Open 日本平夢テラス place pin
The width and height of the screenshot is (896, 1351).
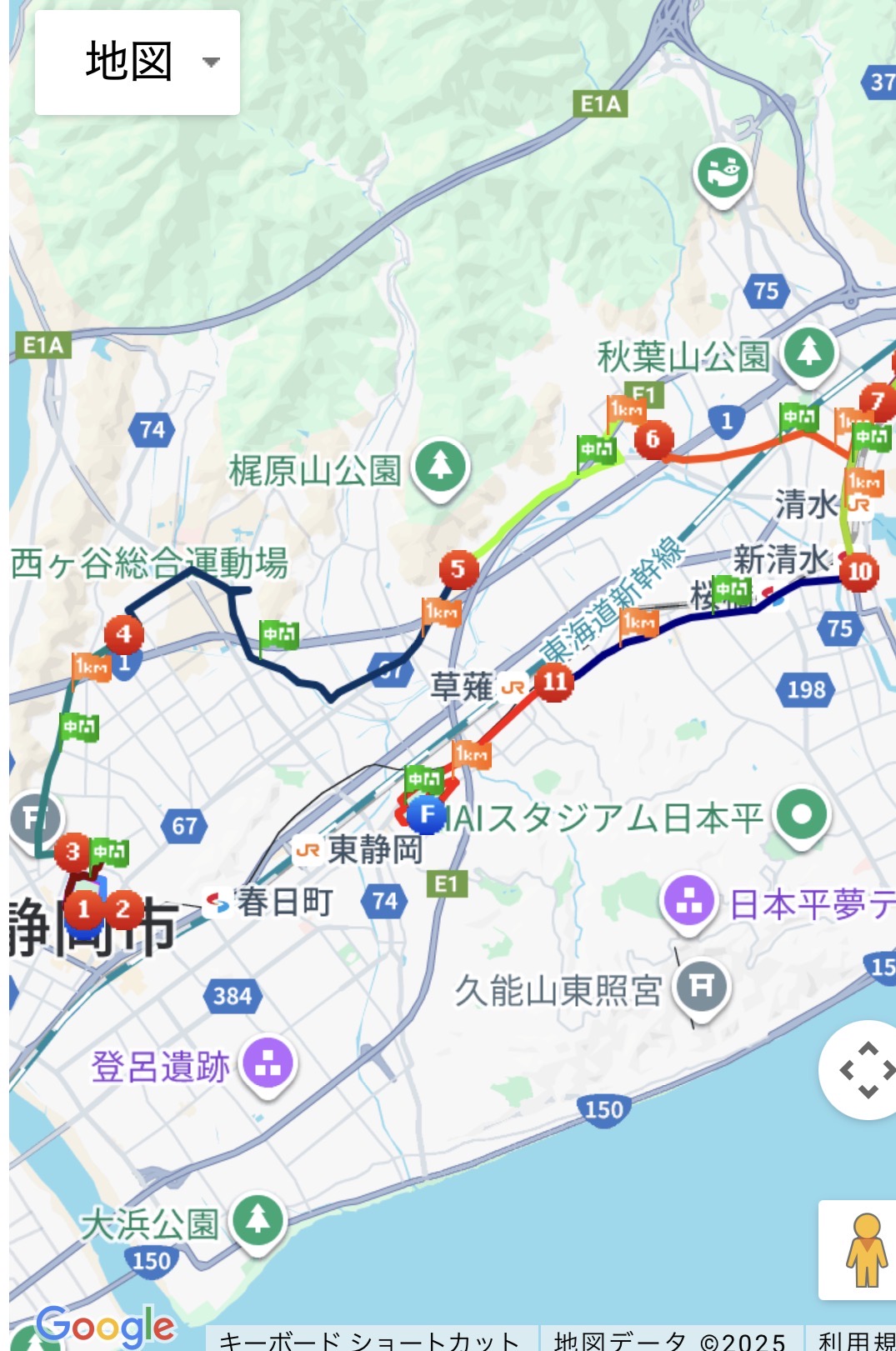689,902
